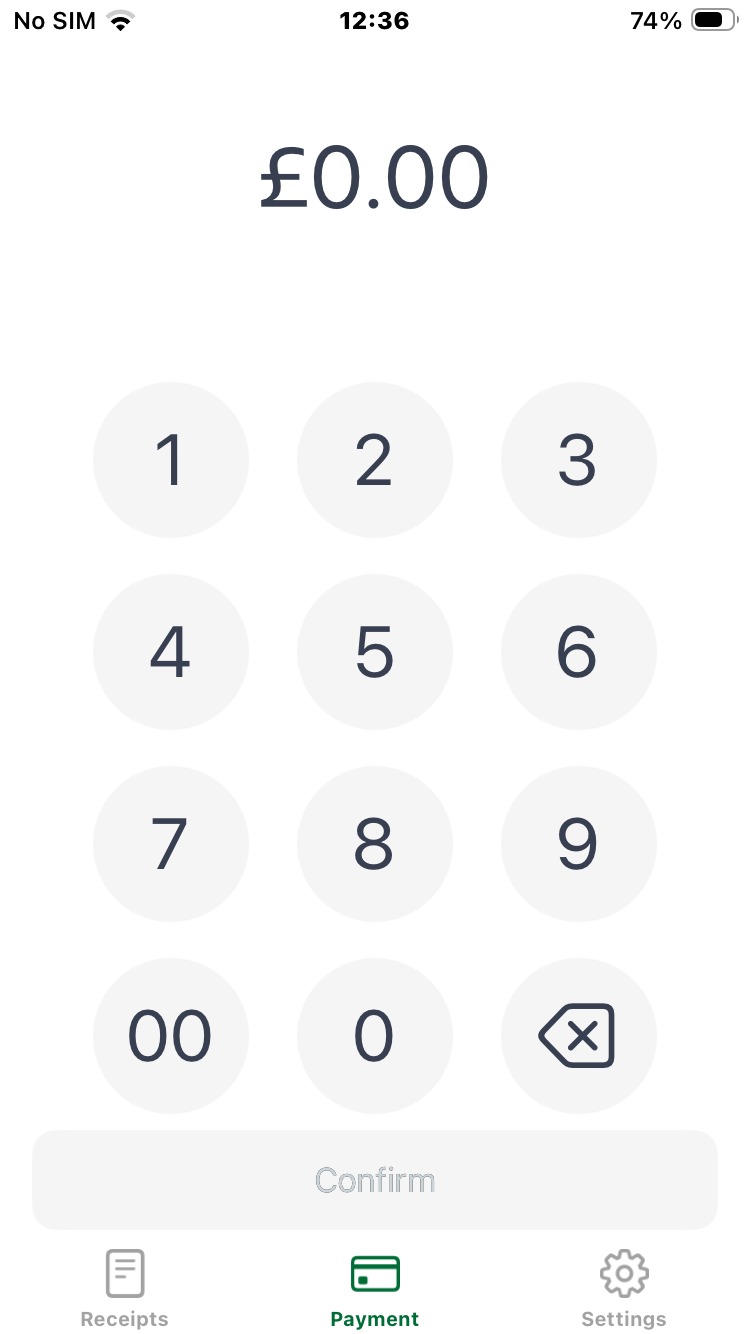Tap the number 2 key

(375, 460)
